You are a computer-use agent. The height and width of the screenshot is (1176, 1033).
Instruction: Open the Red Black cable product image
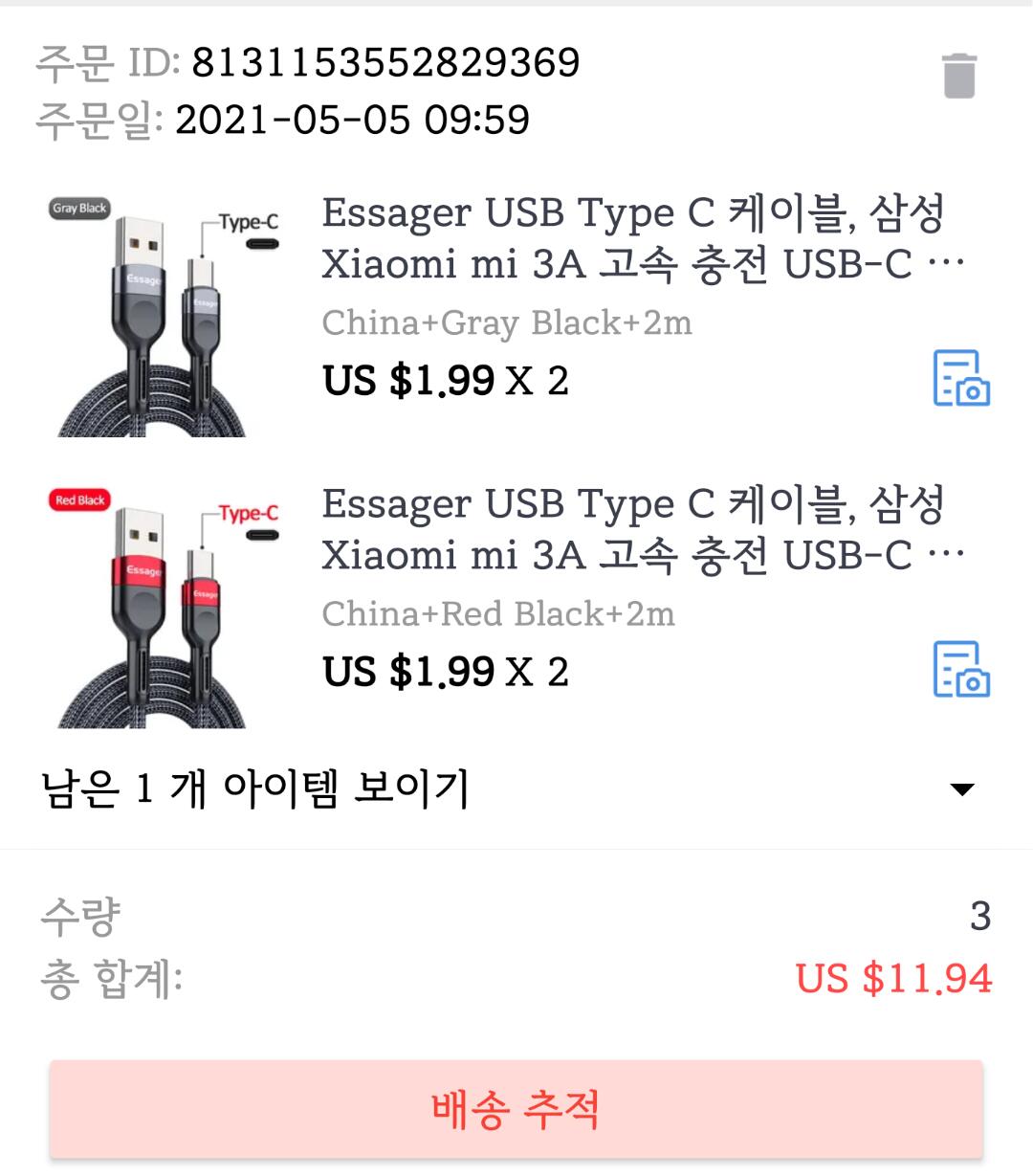(x=165, y=607)
